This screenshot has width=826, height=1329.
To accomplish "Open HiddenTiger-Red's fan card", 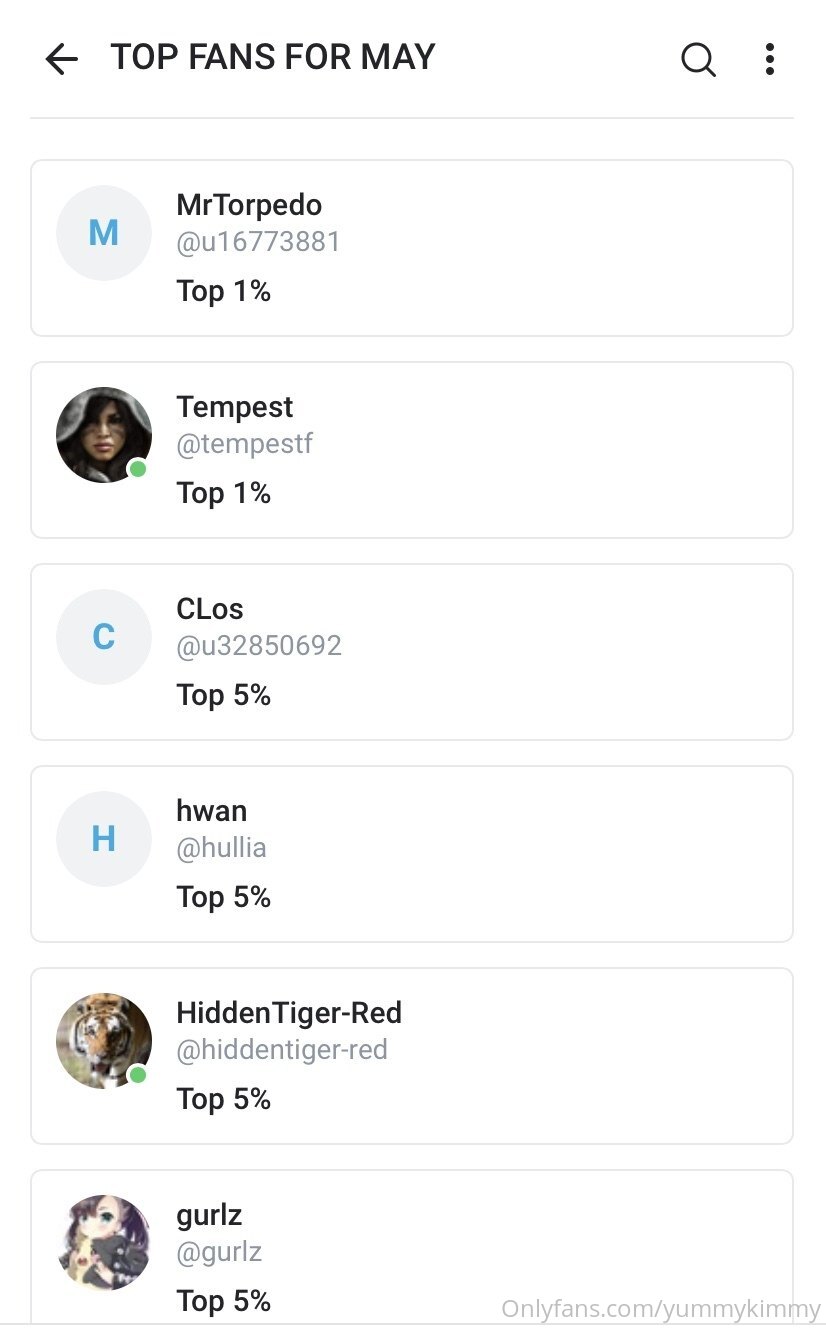I will pos(412,1056).
